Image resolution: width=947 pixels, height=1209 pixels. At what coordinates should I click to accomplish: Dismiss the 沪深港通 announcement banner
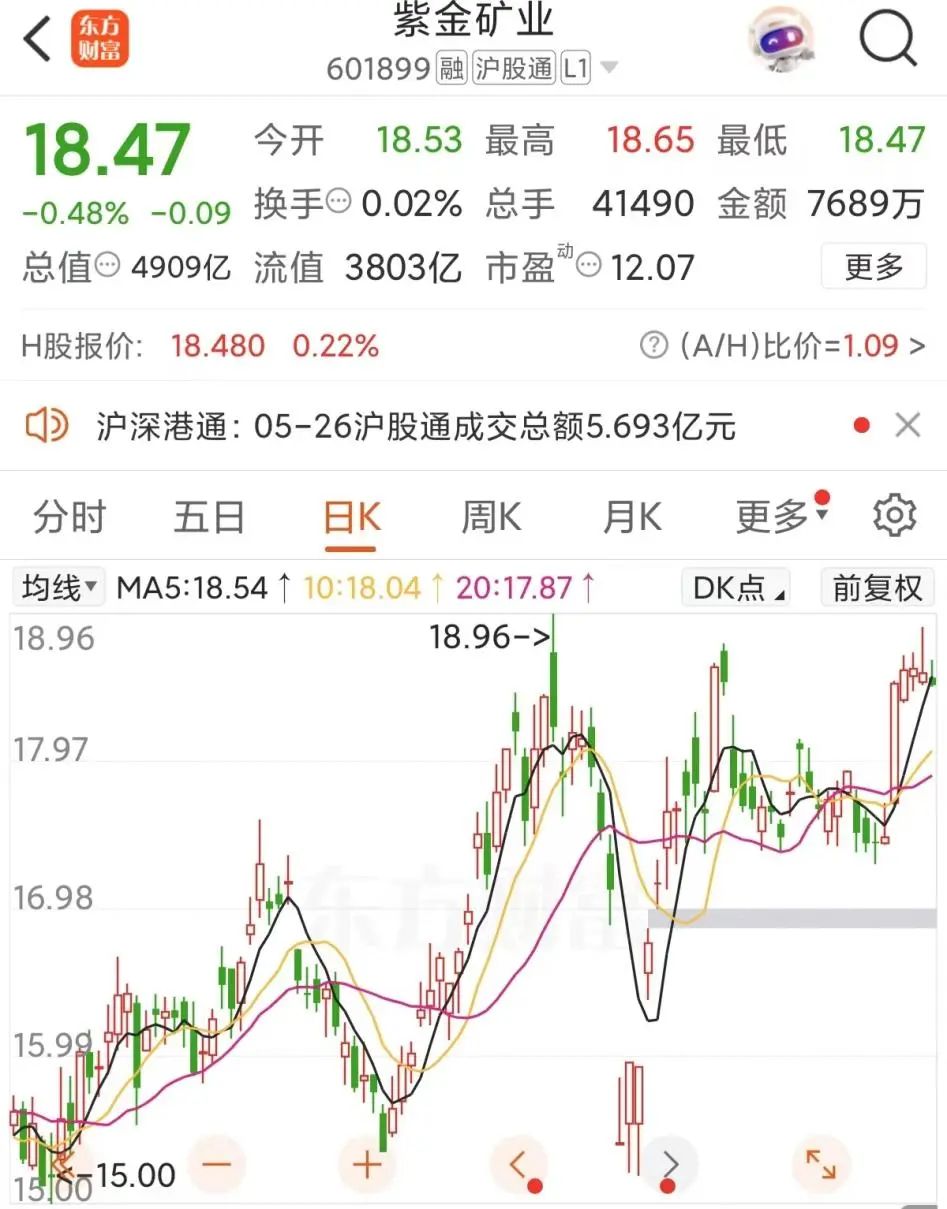[907, 426]
